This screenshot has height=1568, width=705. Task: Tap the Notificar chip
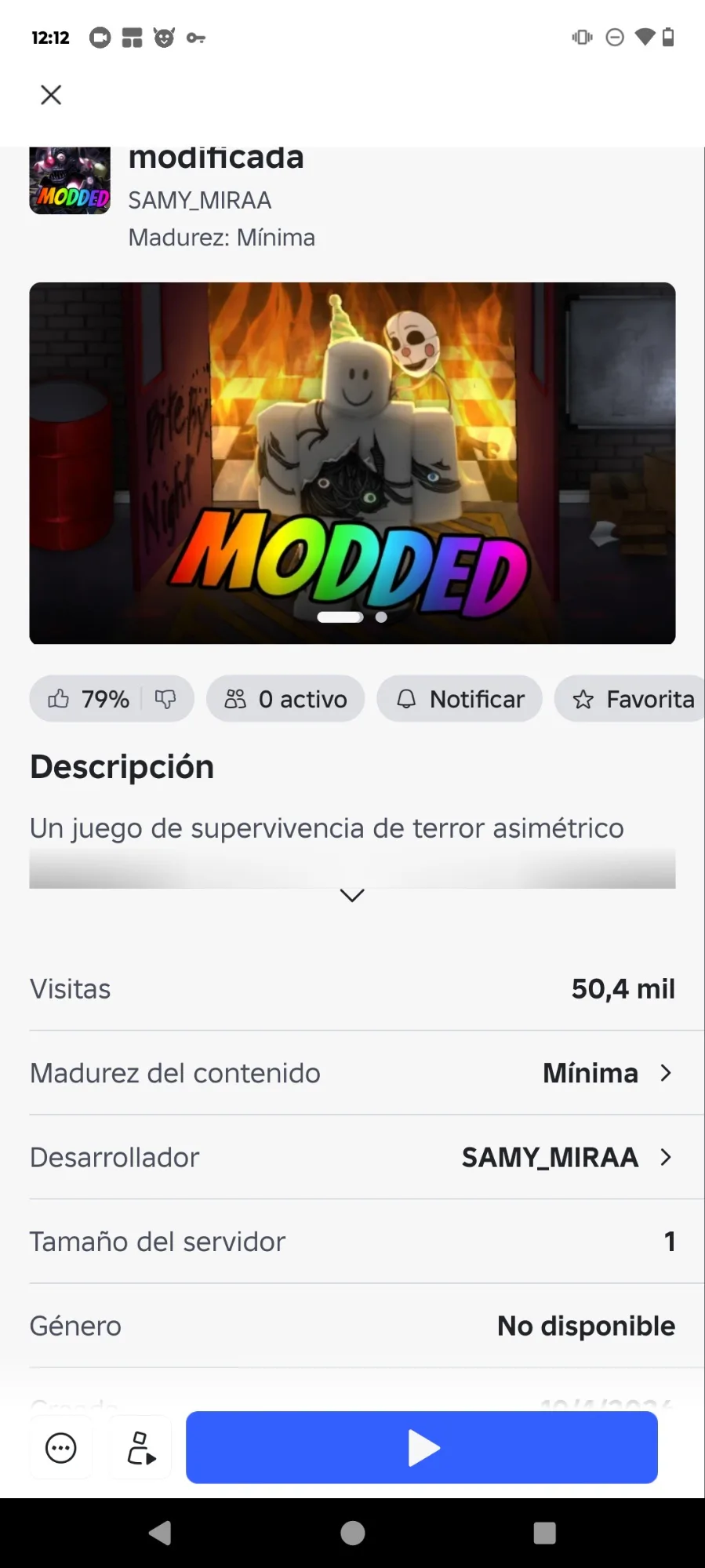[x=460, y=698]
